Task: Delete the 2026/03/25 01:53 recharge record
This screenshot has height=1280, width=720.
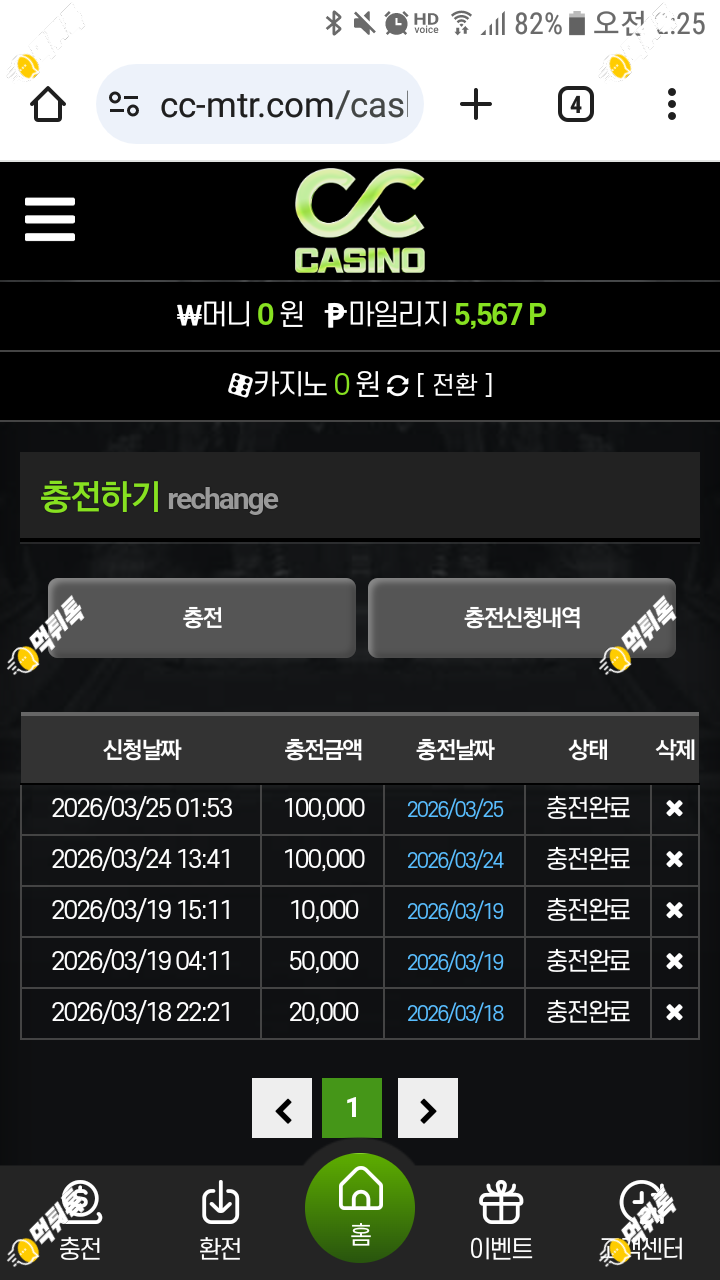Action: [x=674, y=809]
